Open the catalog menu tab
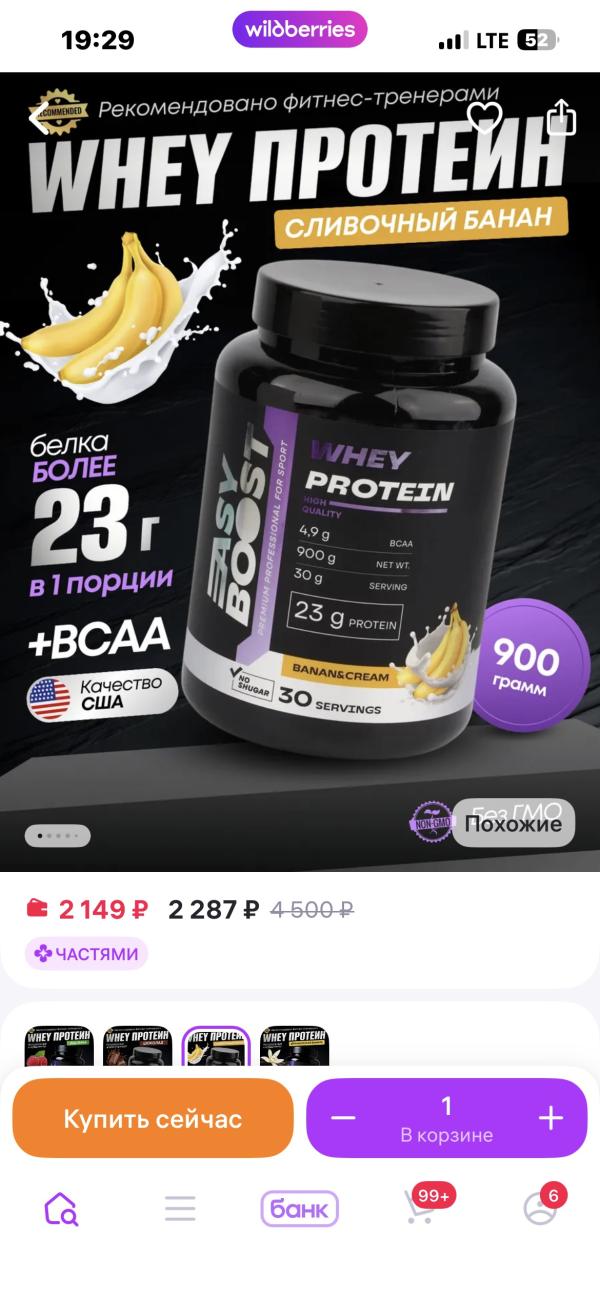Image resolution: width=600 pixels, height=1297 pixels. coord(180,1209)
